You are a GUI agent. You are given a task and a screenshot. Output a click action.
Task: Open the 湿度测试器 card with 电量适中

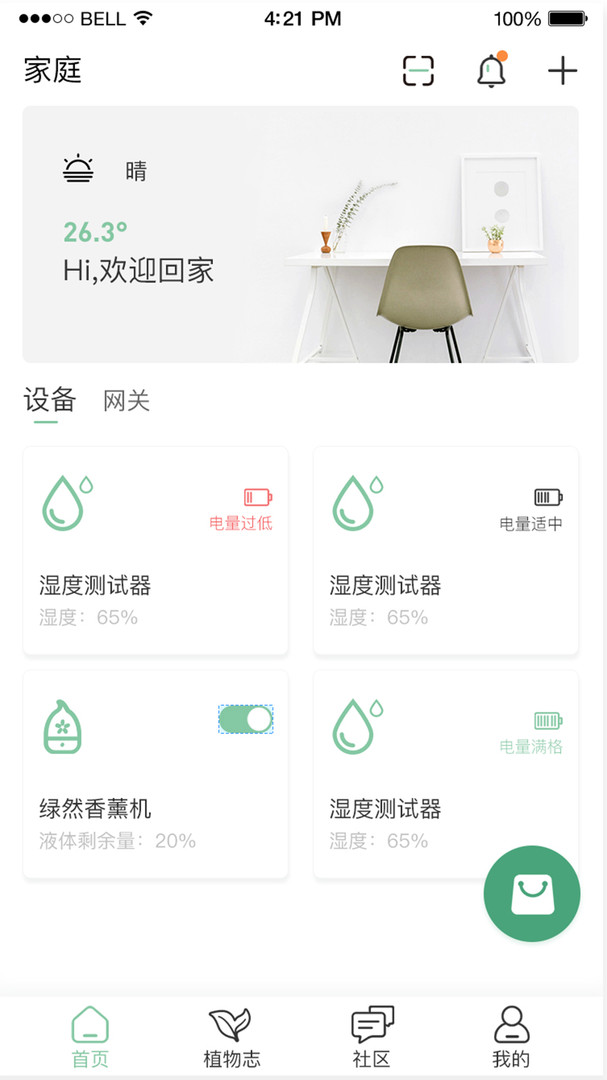tap(446, 550)
